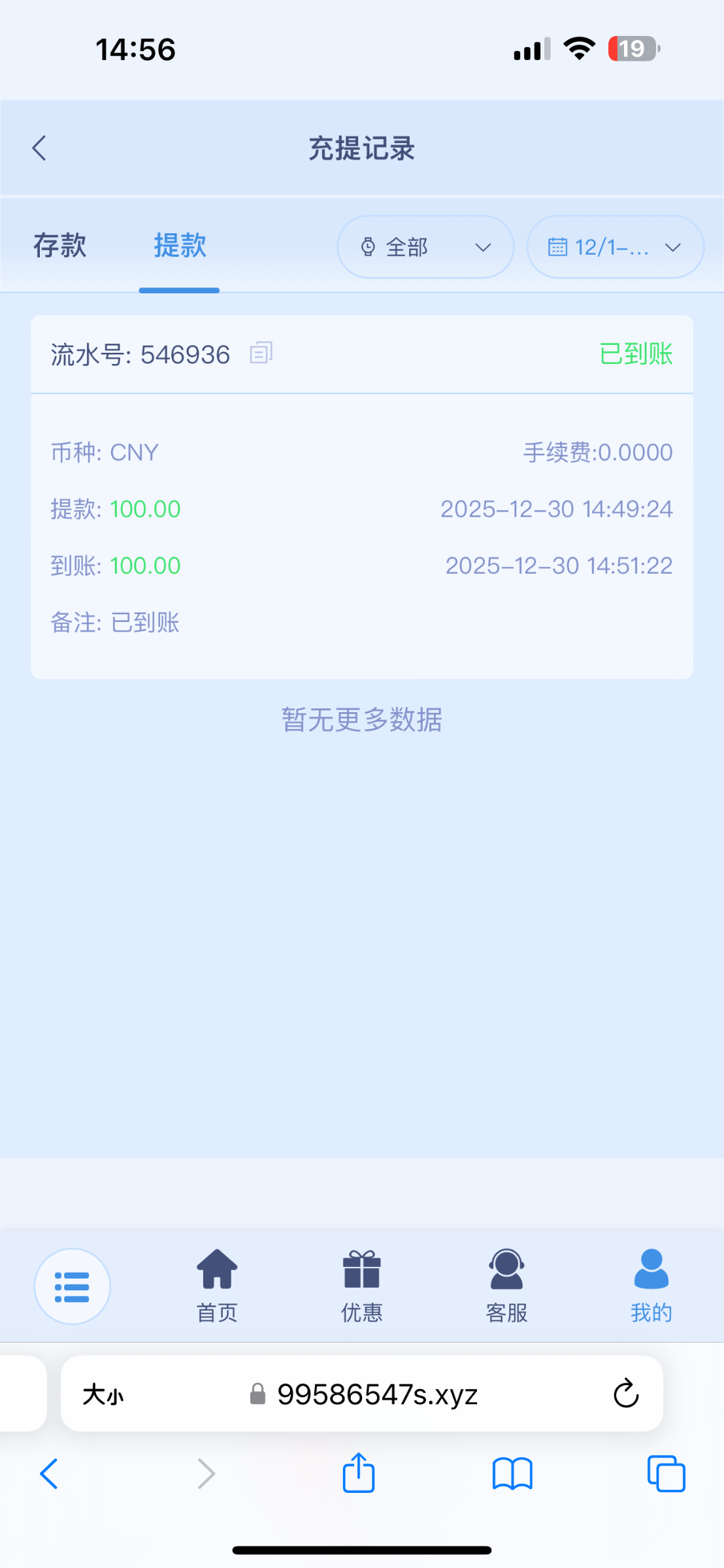The width and height of the screenshot is (724, 1568).
Task: Navigate back in Safari browser
Action: [x=49, y=1473]
